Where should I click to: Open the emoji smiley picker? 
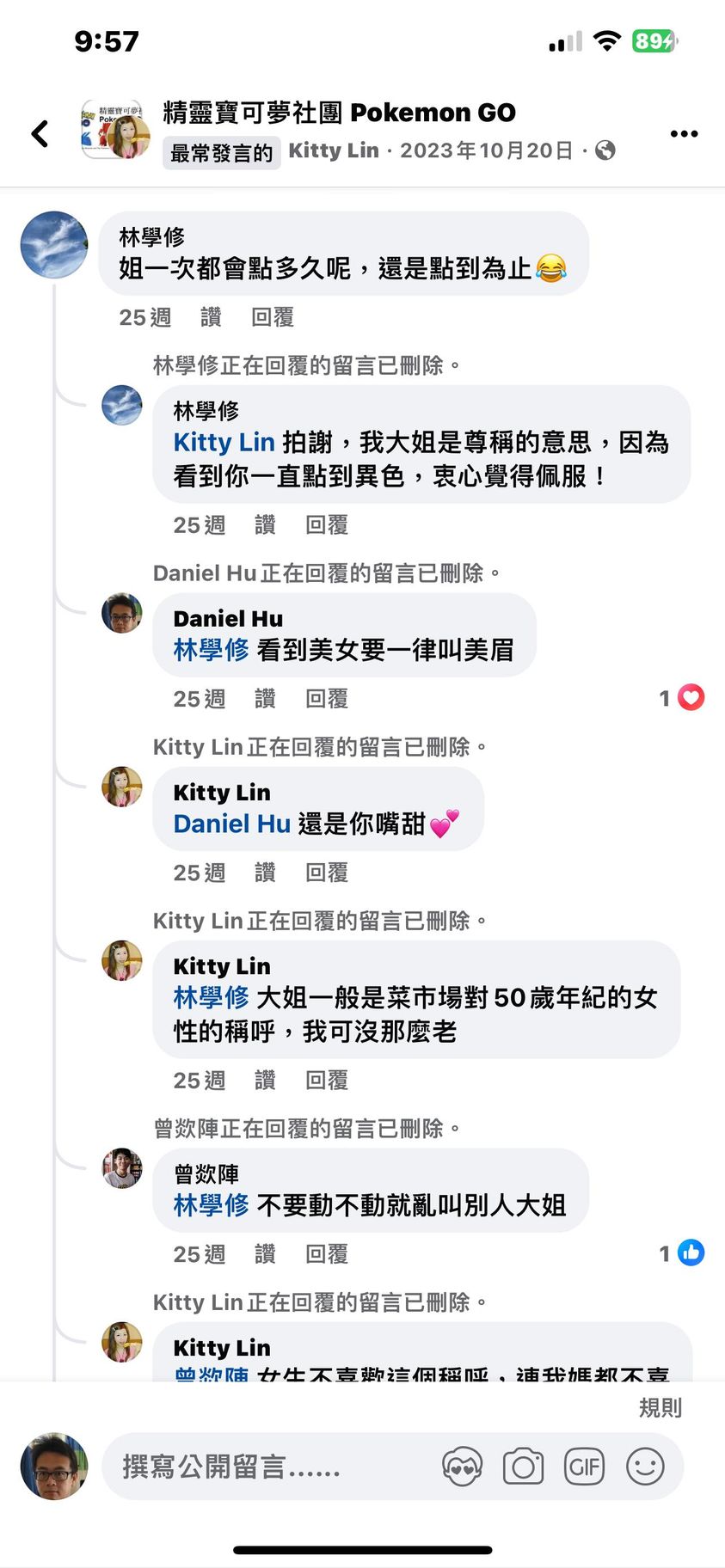(x=645, y=1467)
